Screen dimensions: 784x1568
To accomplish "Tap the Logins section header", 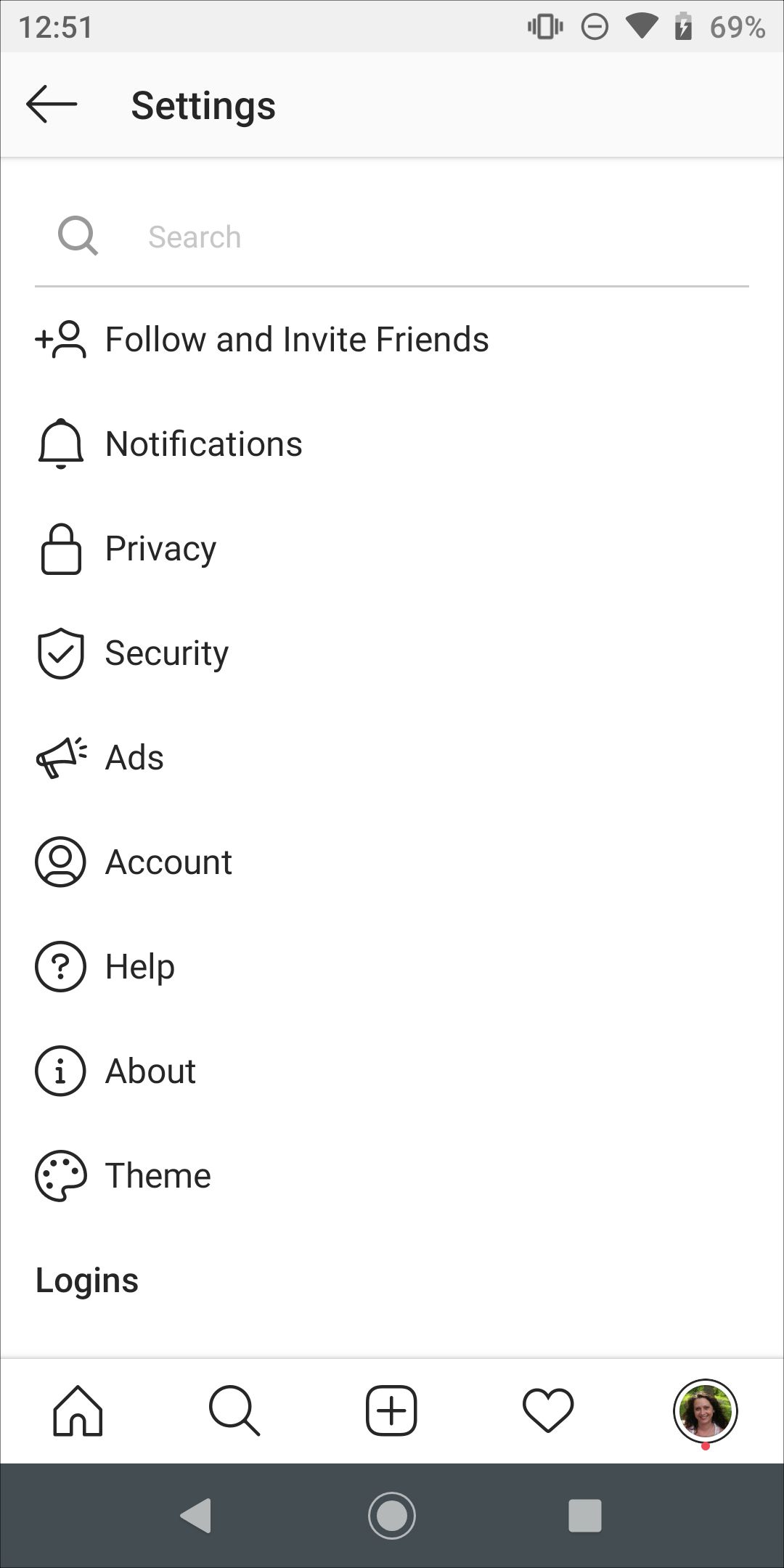I will point(87,1280).
